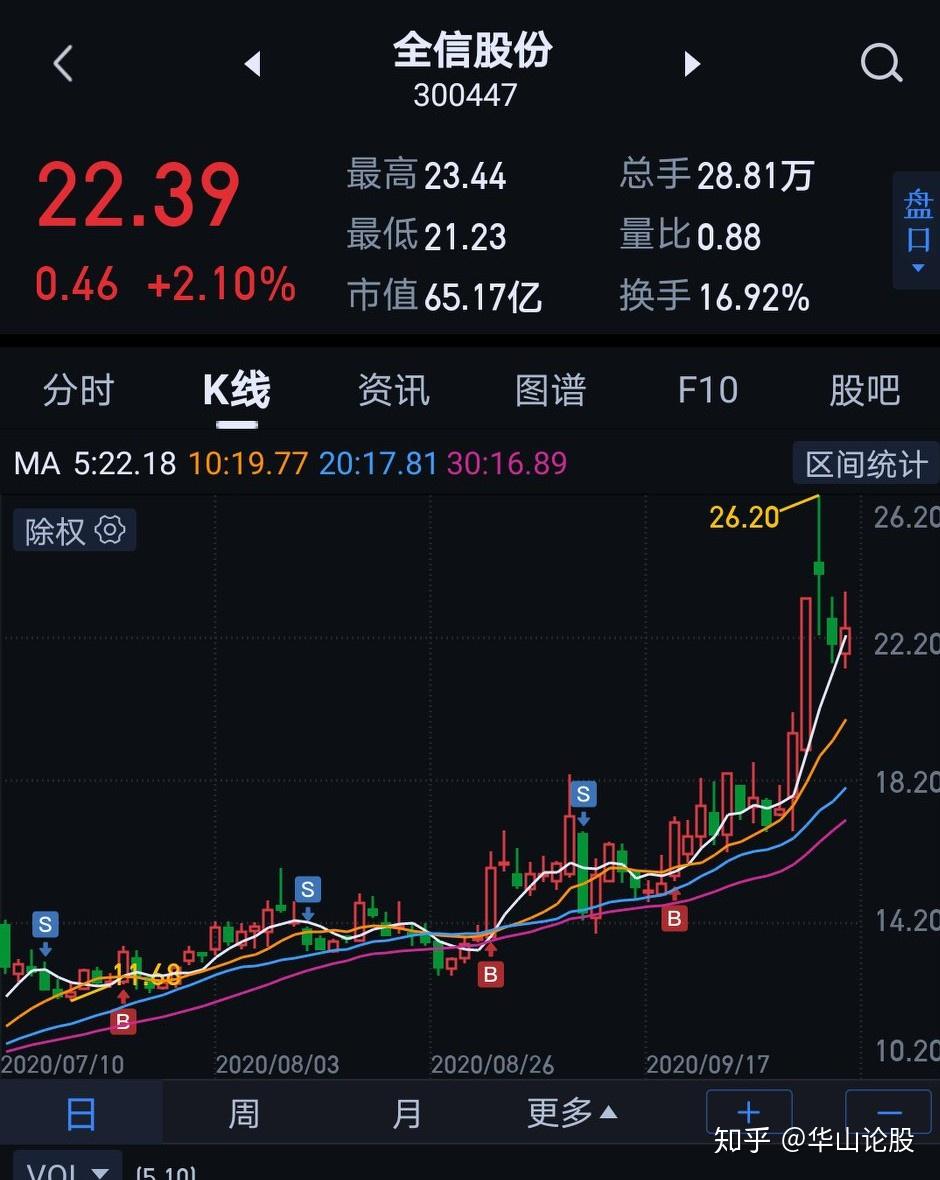
Task: Open the VOL indicator dropdown
Action: [68, 1170]
